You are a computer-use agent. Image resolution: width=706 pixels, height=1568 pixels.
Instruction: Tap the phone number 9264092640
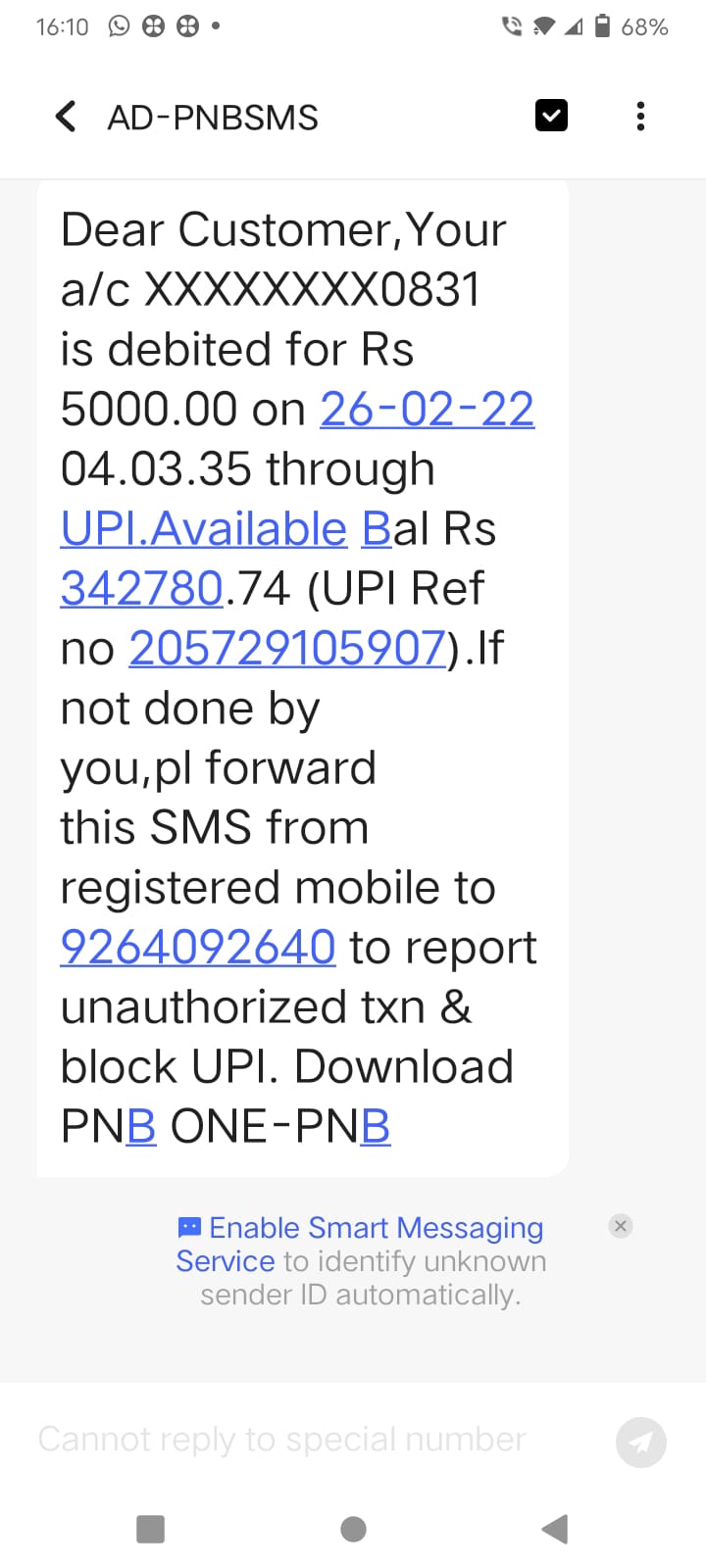[198, 947]
